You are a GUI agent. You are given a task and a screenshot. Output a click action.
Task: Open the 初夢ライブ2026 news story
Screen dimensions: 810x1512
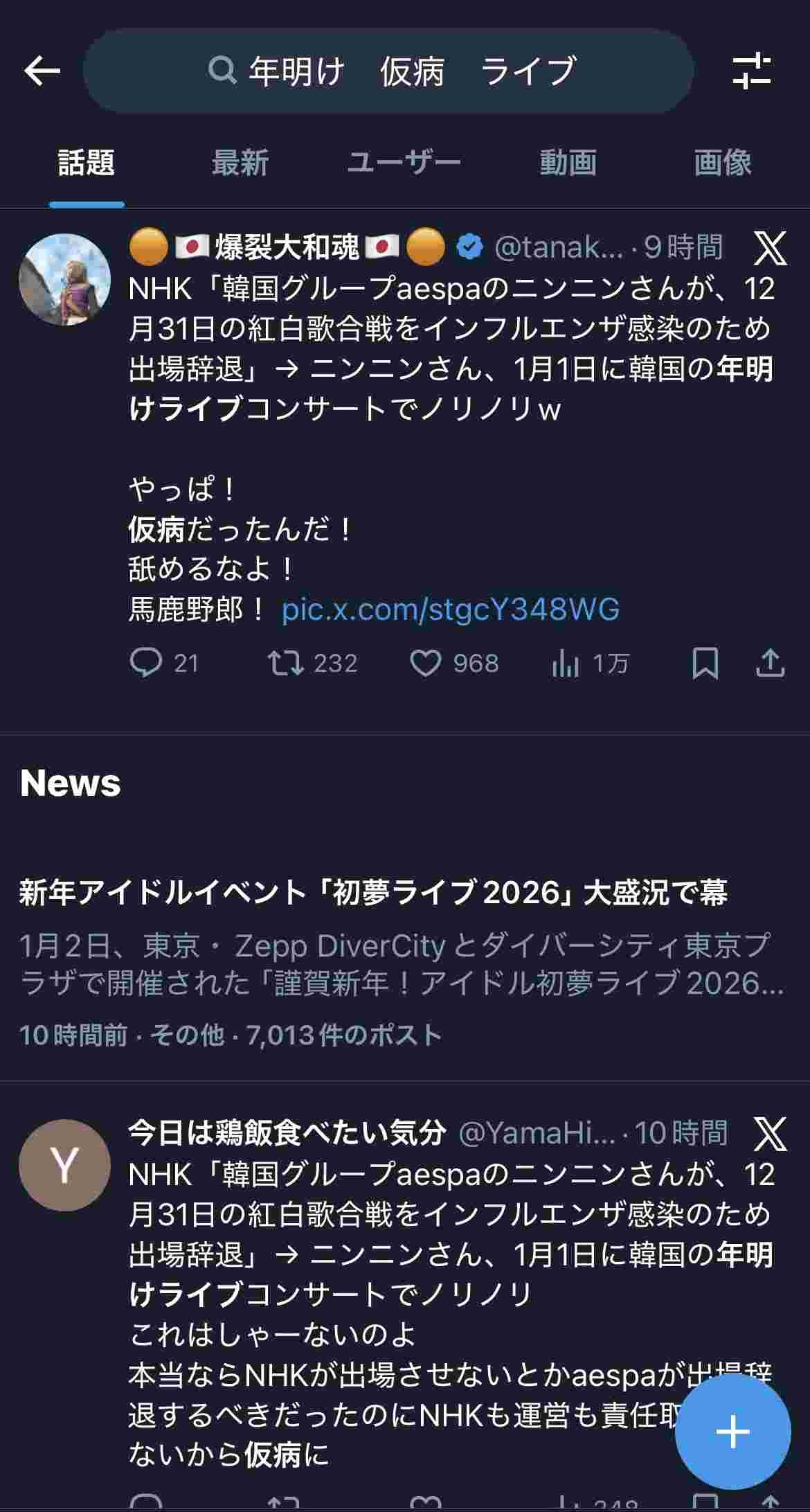374,892
